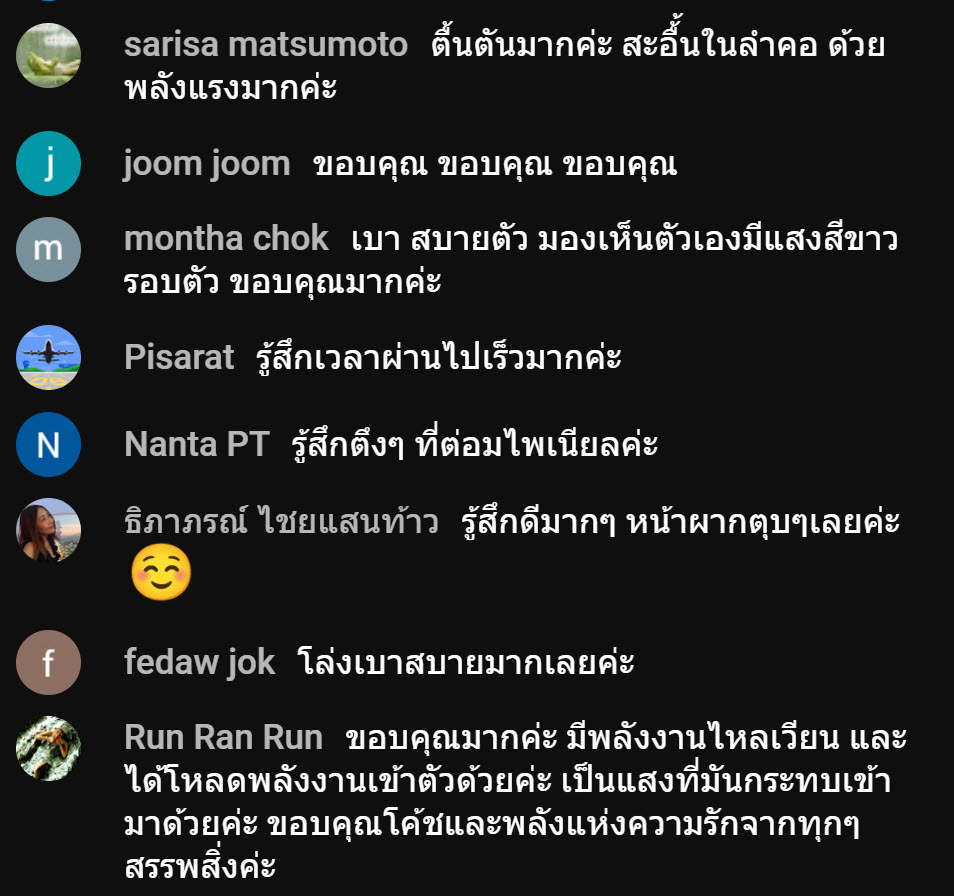The width and height of the screenshot is (954, 896).
Task: Tap fedaw jok's chat message
Action: (466, 661)
